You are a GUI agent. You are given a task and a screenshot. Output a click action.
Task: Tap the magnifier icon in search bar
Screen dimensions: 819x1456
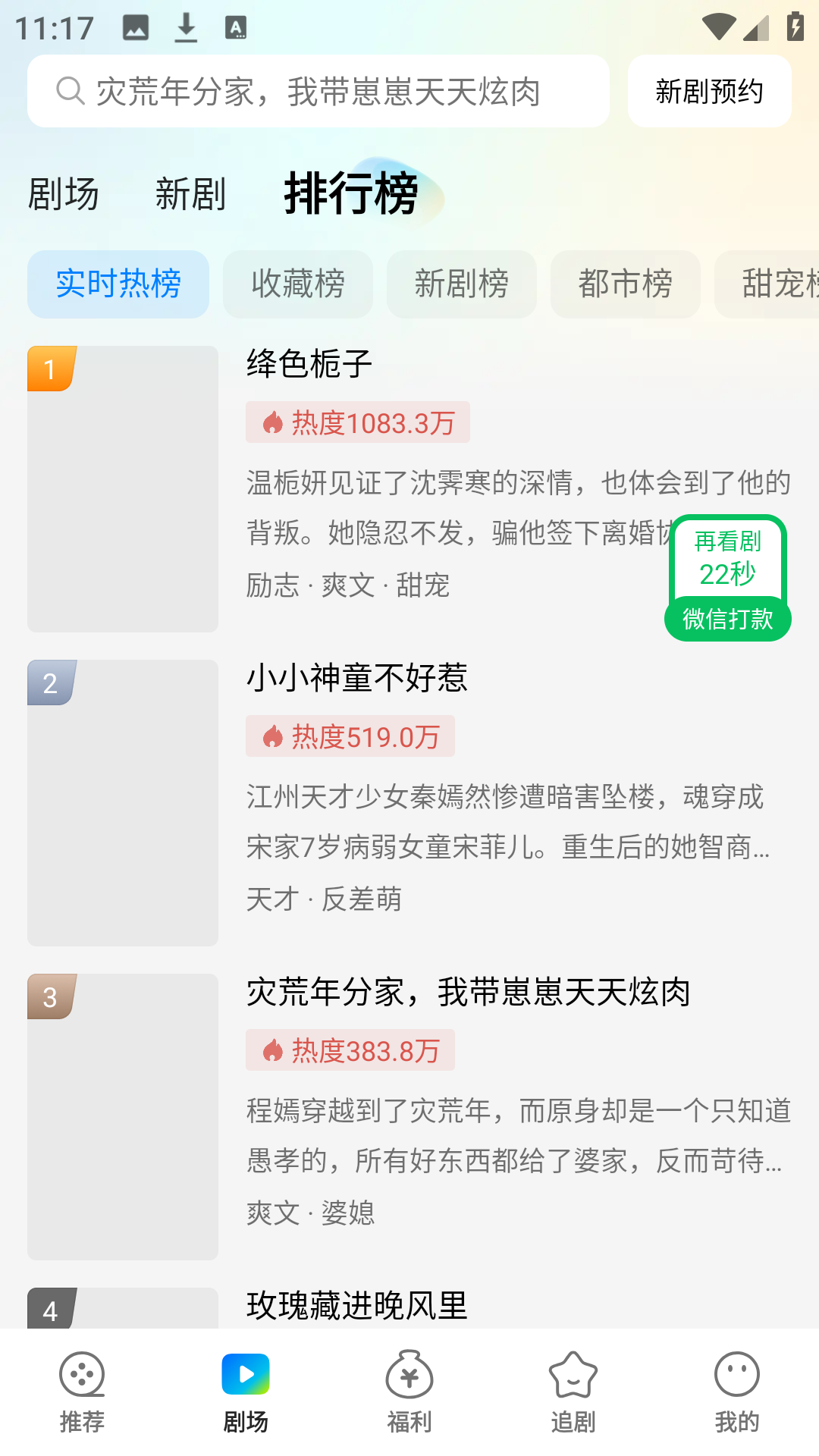70,90
